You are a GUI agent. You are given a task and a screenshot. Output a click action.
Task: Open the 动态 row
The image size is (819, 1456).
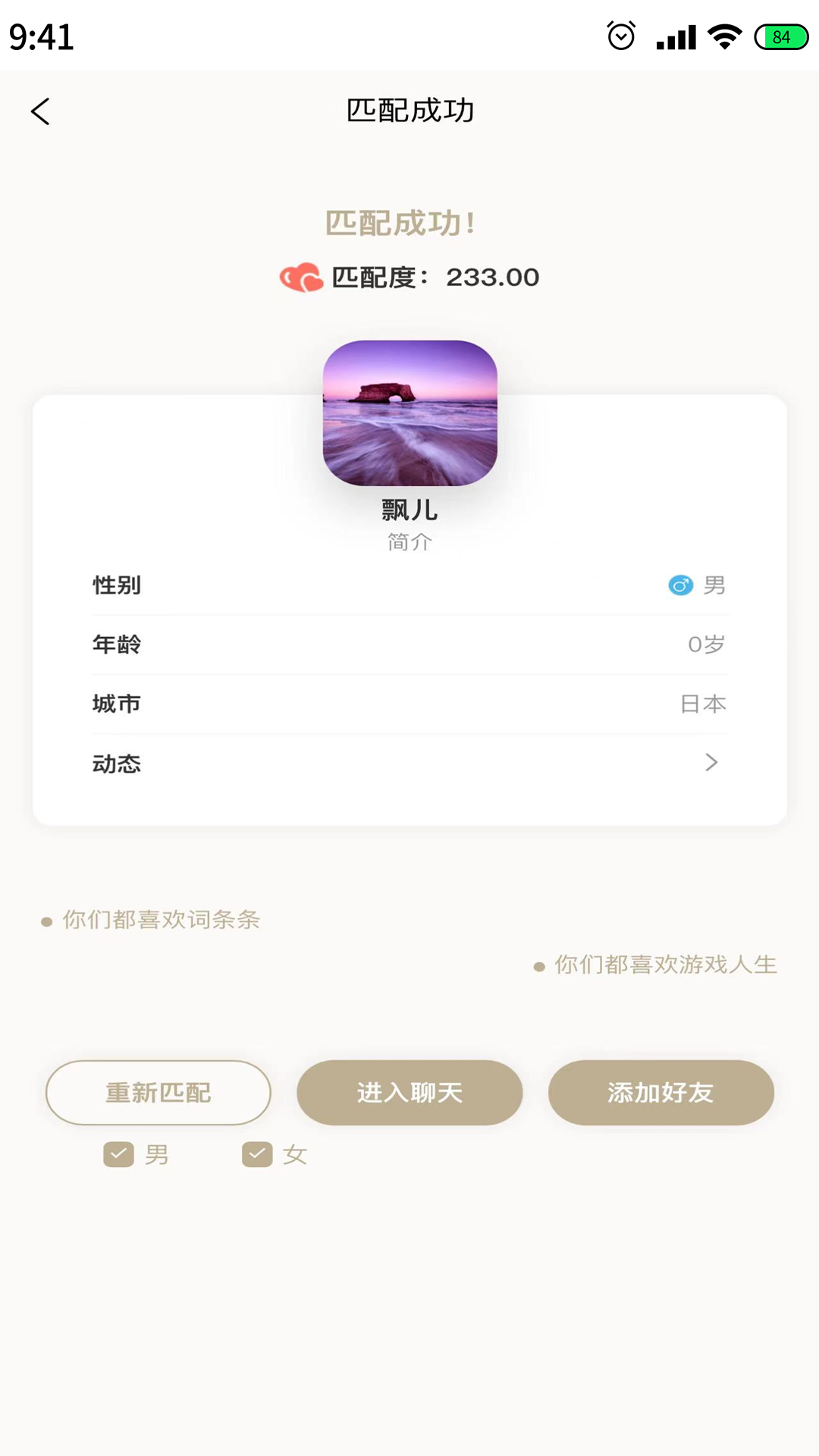(x=409, y=763)
